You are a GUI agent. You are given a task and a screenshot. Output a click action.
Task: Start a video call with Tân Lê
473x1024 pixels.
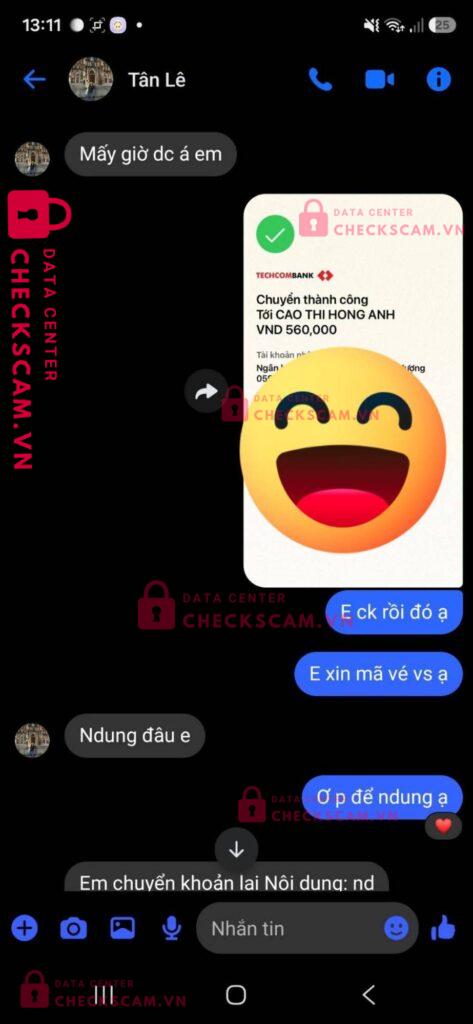tap(379, 80)
